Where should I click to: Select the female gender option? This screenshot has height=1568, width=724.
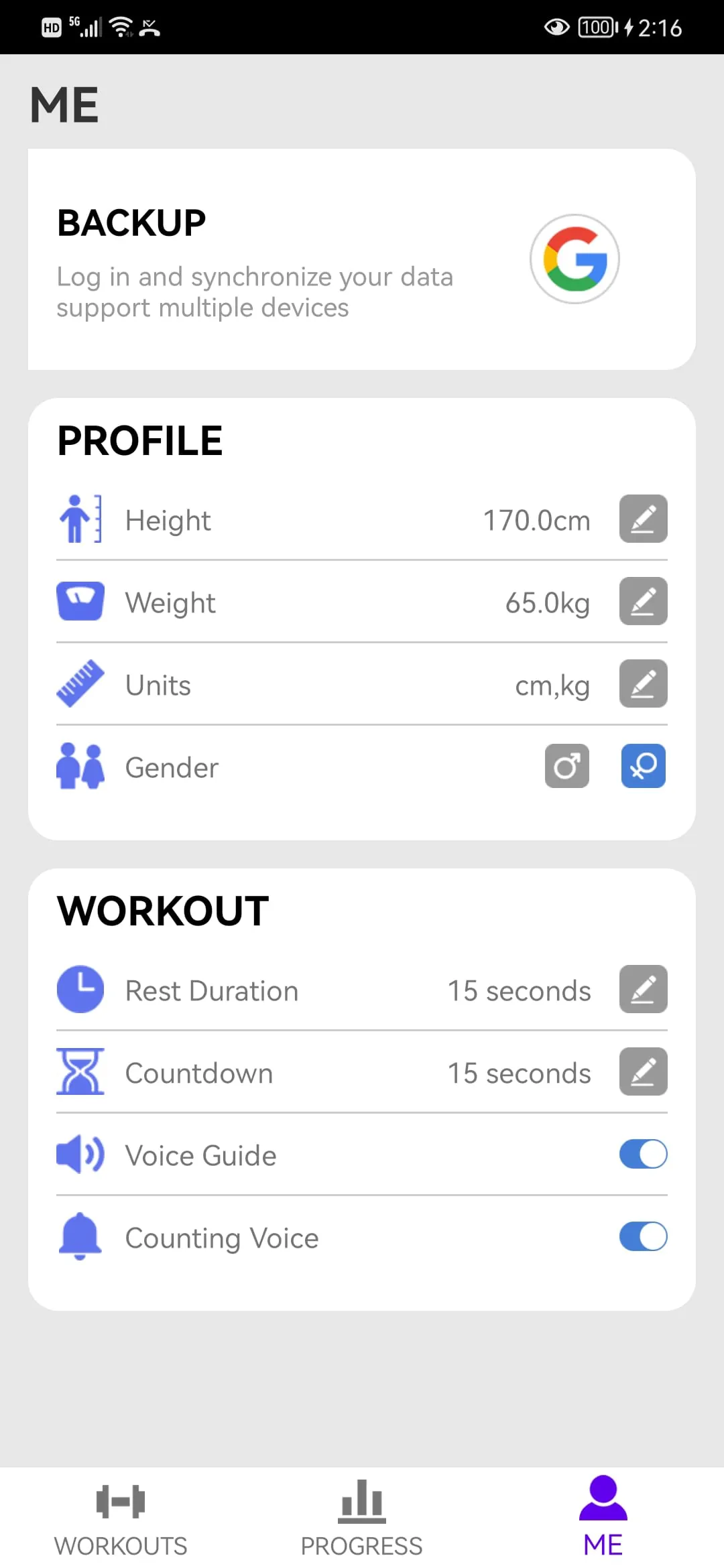642,767
